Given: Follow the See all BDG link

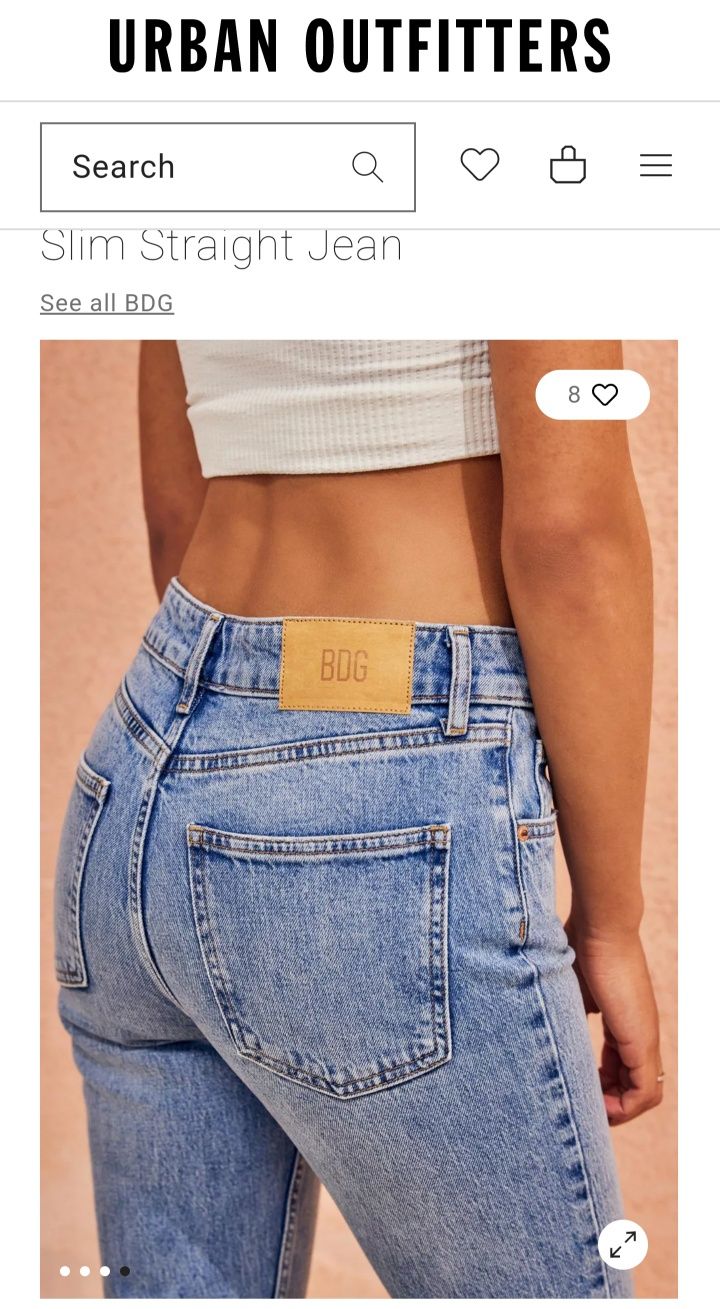Looking at the screenshot, I should (x=107, y=303).
